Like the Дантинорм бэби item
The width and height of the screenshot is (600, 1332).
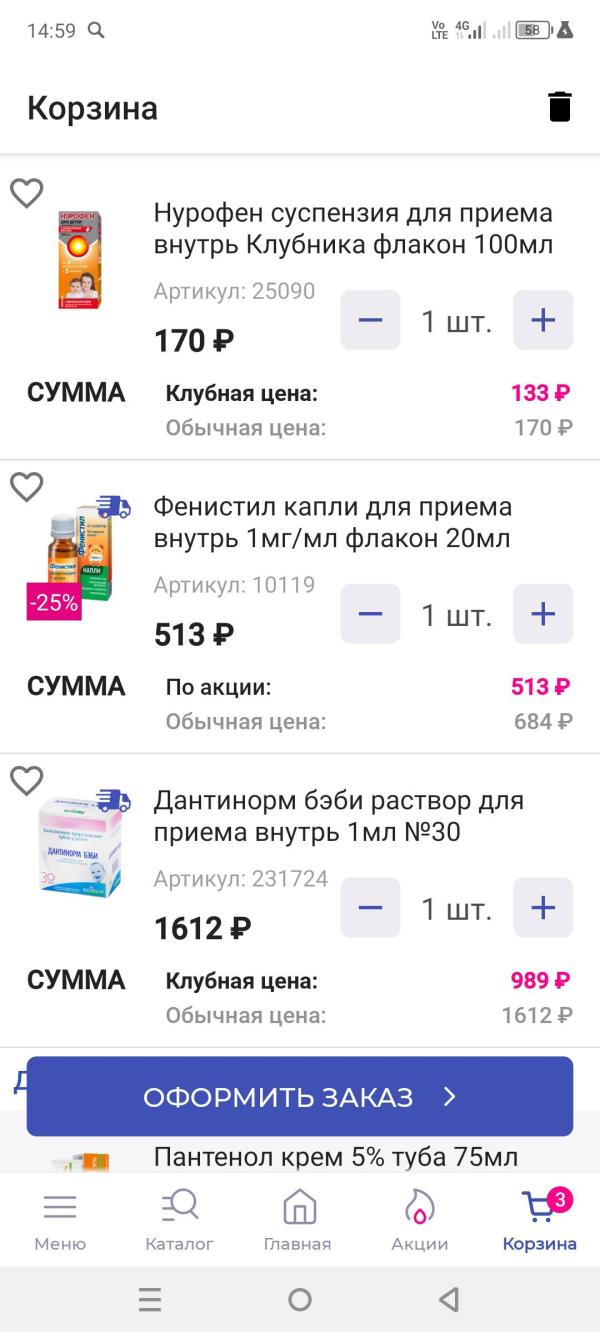coord(27,781)
